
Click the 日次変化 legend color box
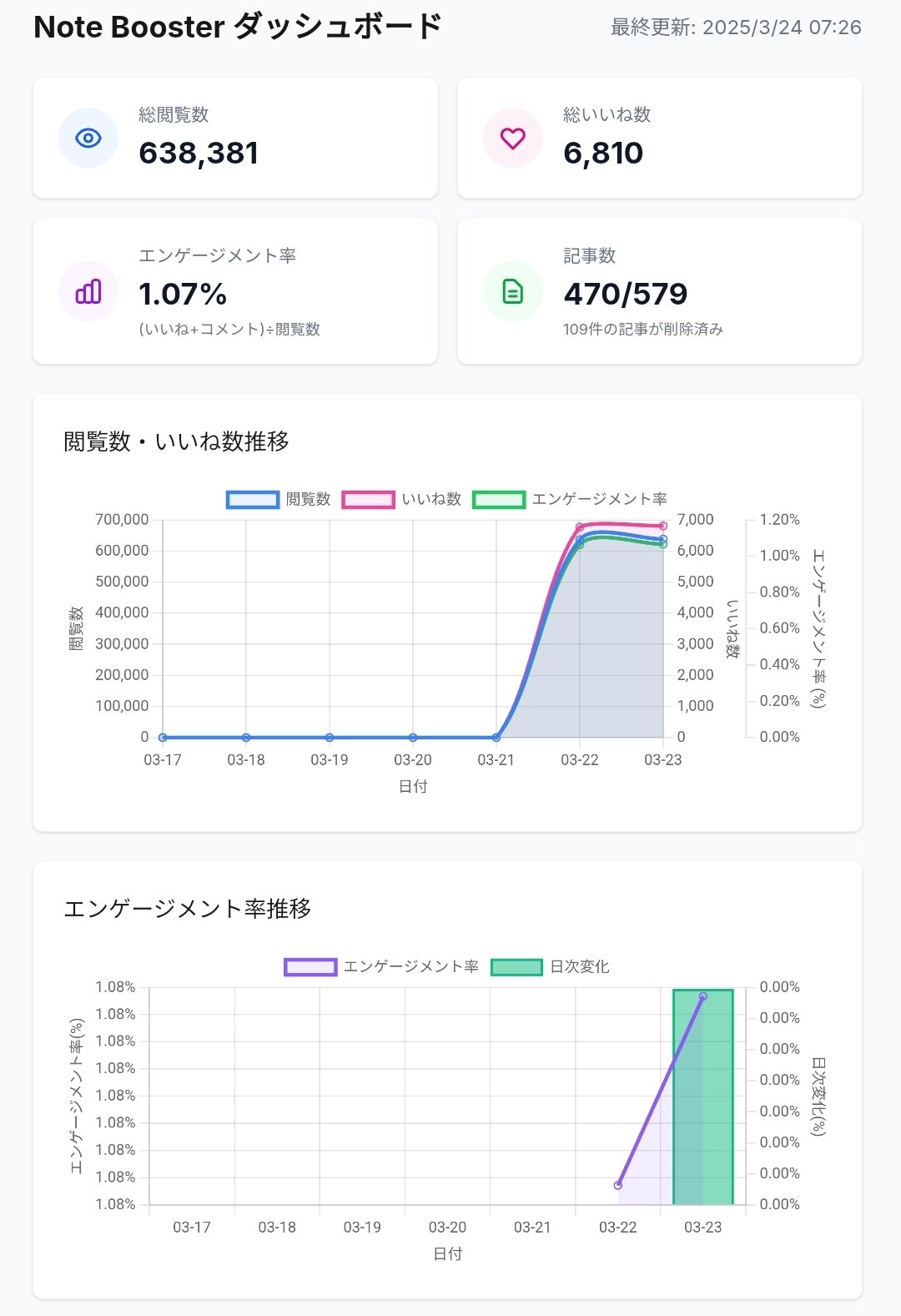(515, 966)
